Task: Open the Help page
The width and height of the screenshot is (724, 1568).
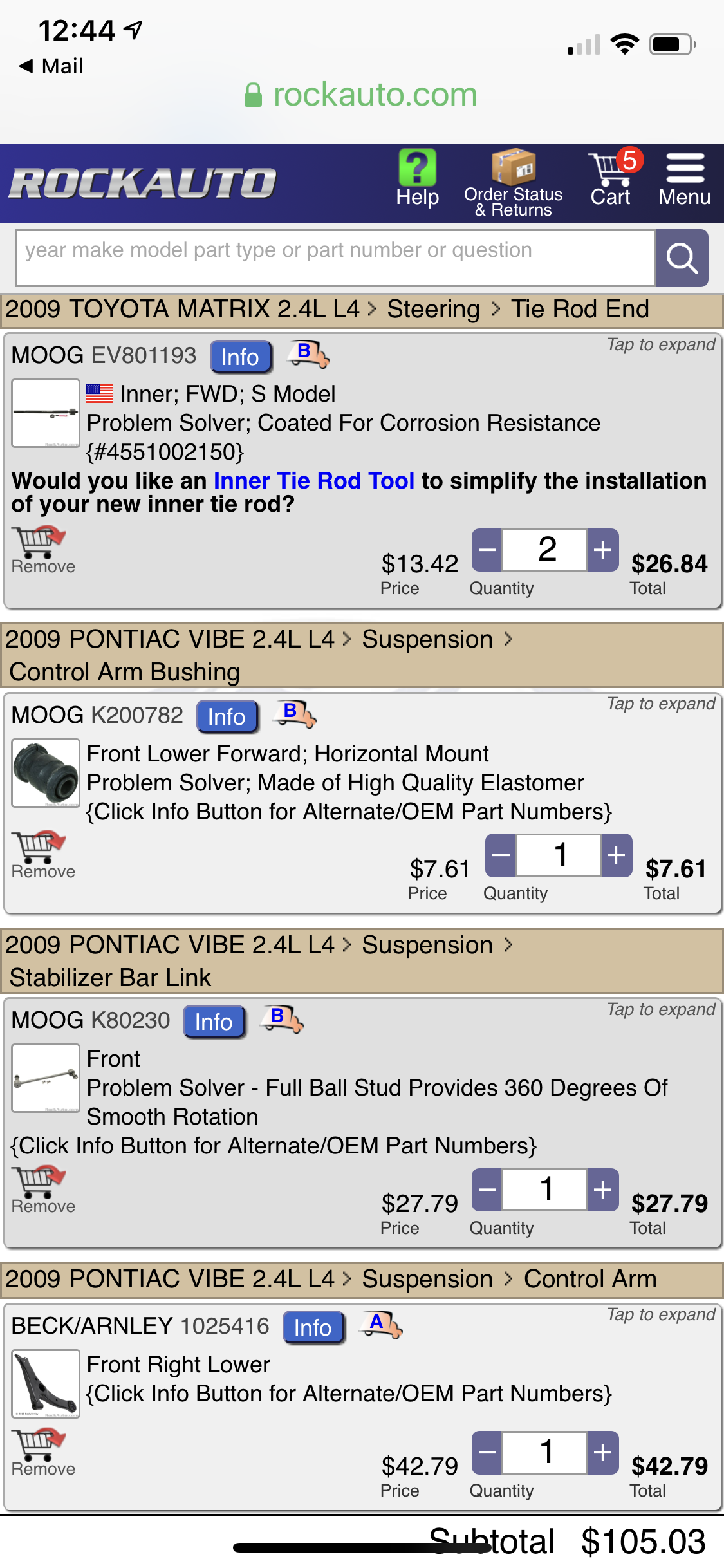Action: (417, 179)
